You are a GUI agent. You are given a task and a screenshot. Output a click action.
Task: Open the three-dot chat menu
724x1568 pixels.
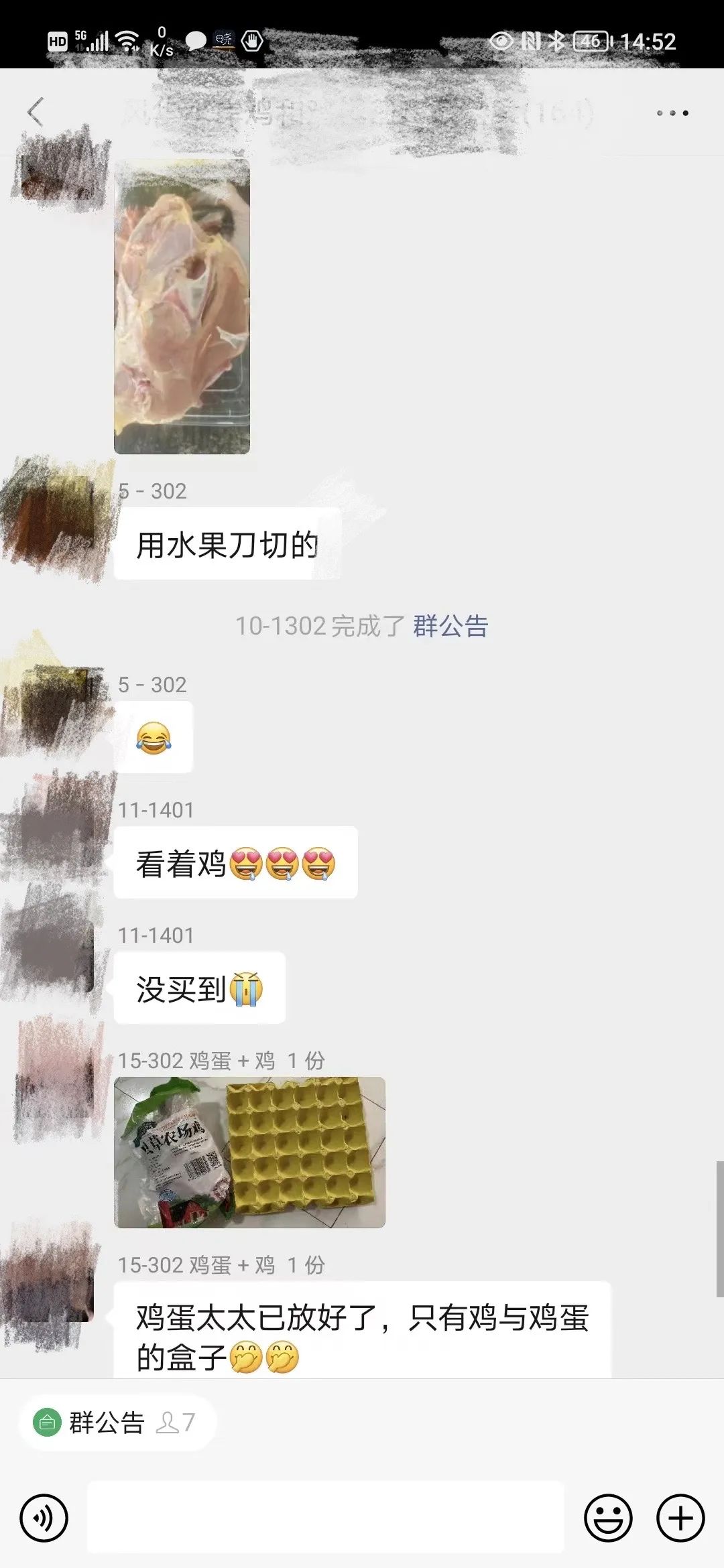point(672,113)
